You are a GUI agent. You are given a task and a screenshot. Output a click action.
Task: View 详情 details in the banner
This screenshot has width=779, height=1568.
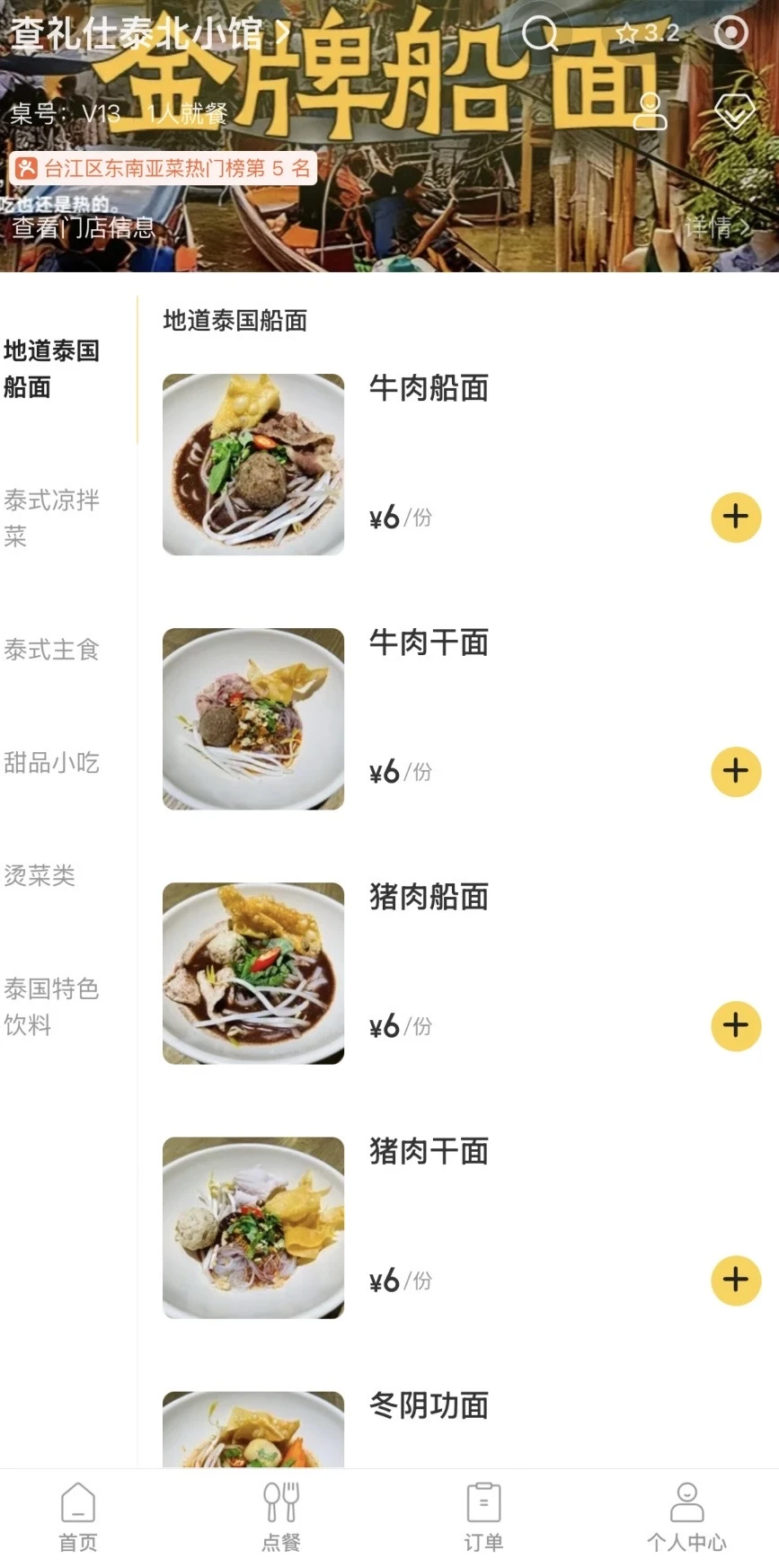pyautogui.click(x=716, y=227)
